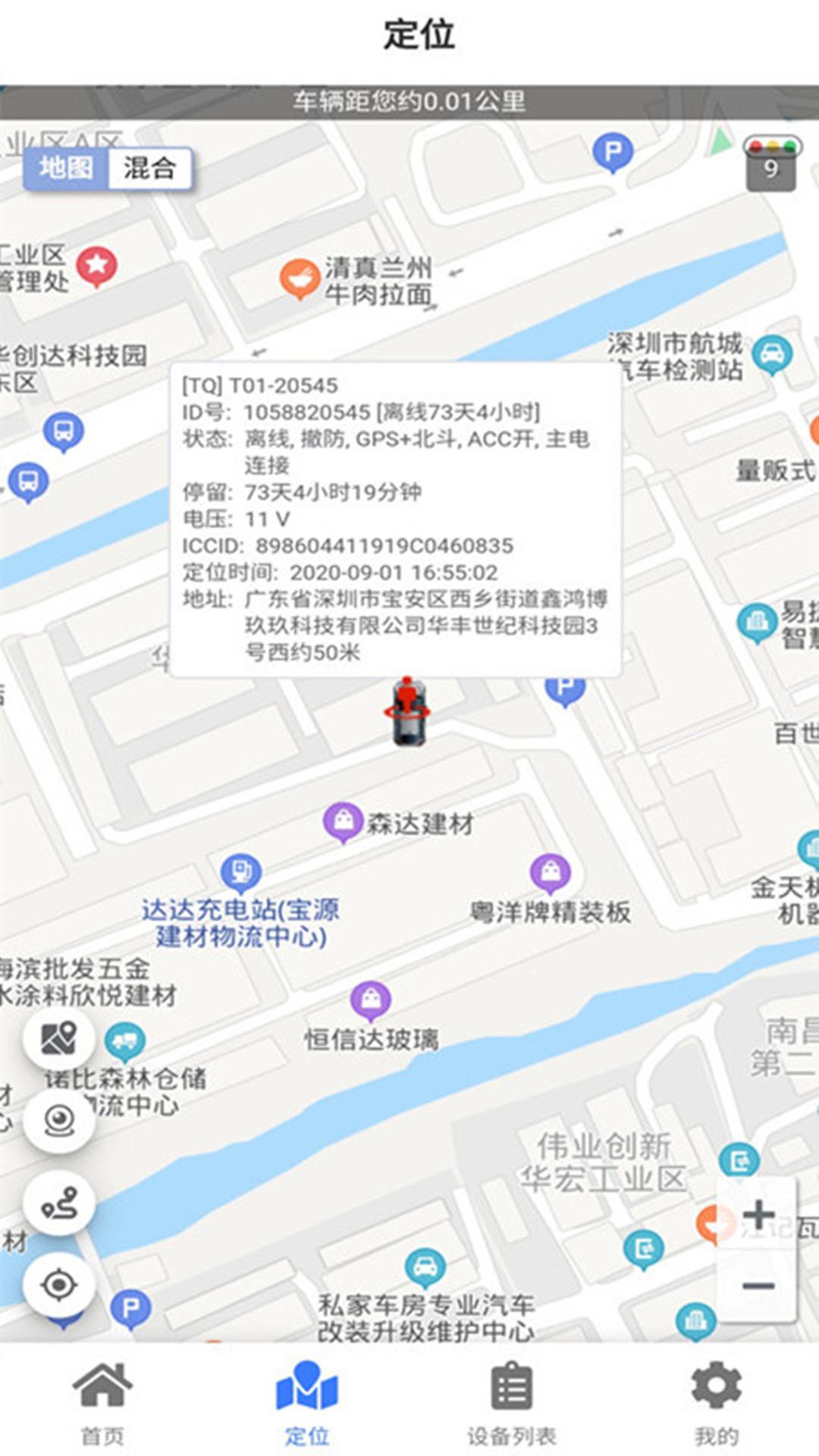Select the 定位 tab
Screen dimensions: 819x1456
[x=306, y=1401]
